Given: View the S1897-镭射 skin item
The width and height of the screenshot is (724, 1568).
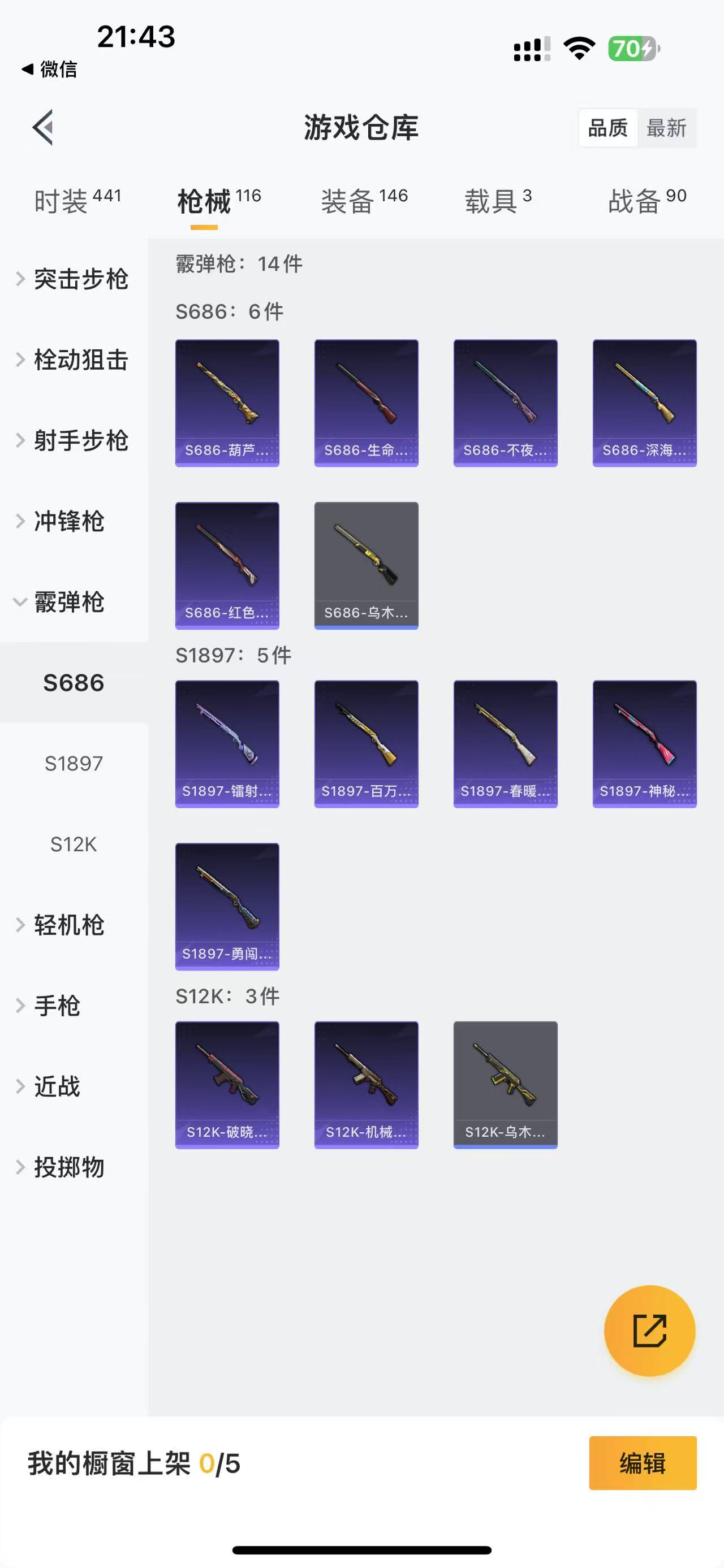Looking at the screenshot, I should point(227,744).
